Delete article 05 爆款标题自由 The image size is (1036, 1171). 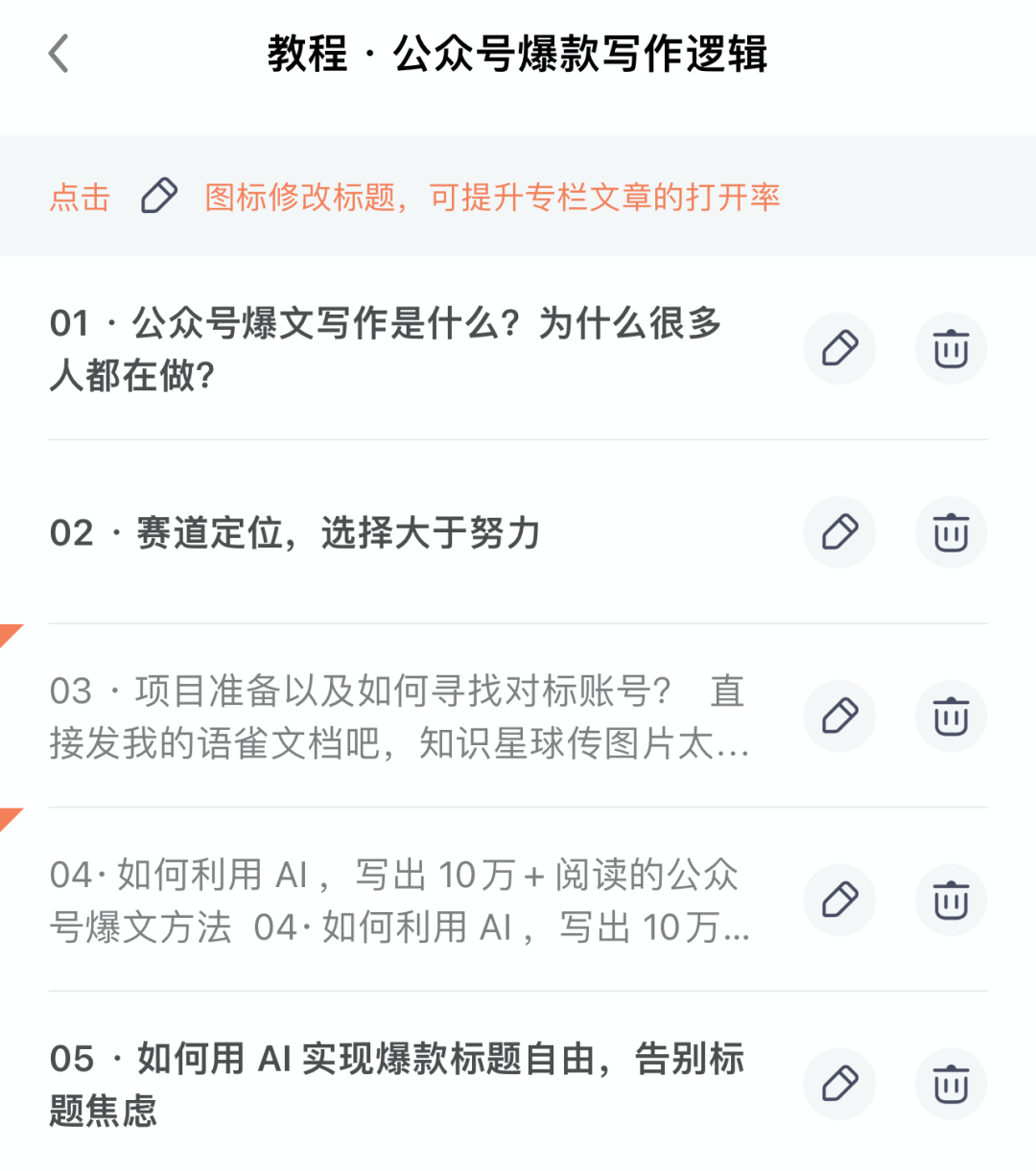pyautogui.click(x=951, y=1085)
